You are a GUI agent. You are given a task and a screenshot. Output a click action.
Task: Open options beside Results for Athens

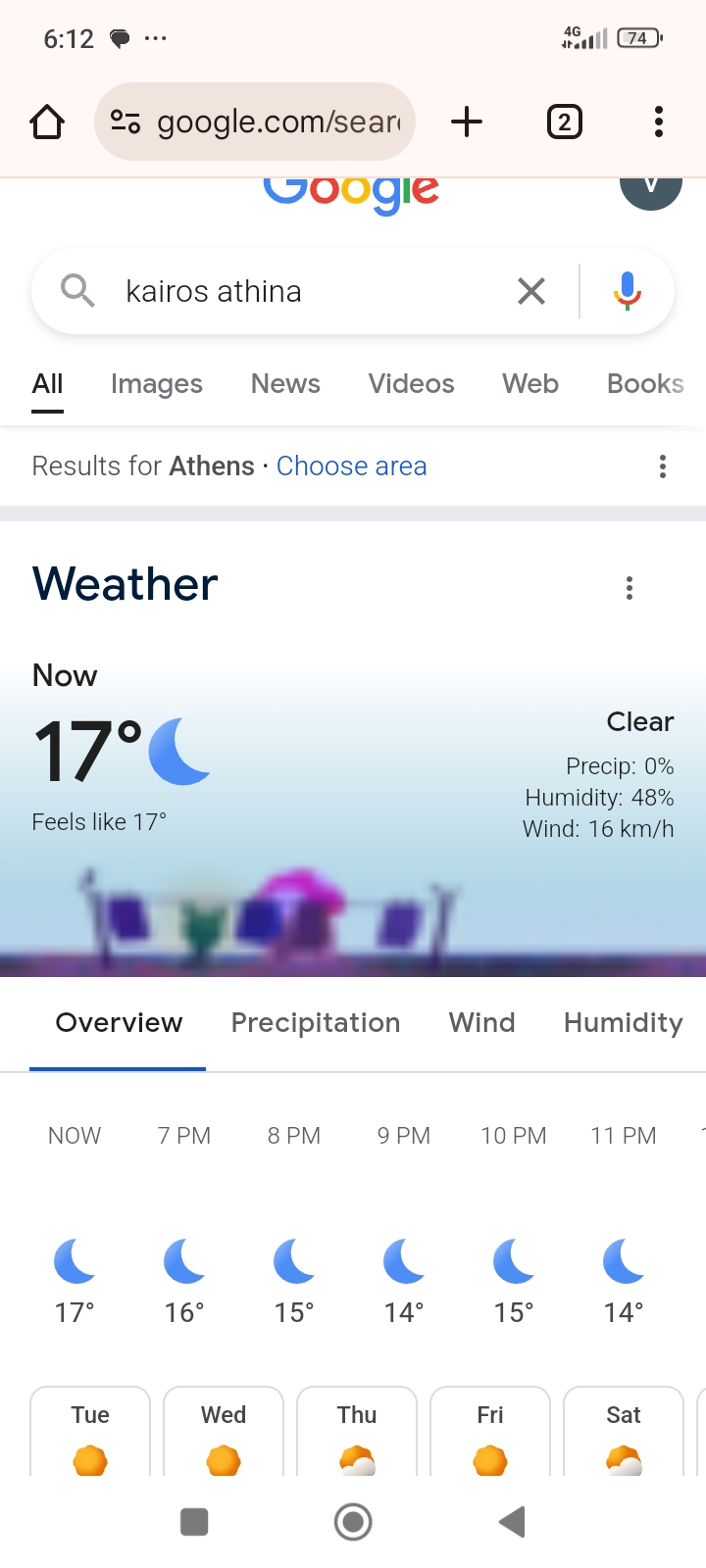(663, 466)
